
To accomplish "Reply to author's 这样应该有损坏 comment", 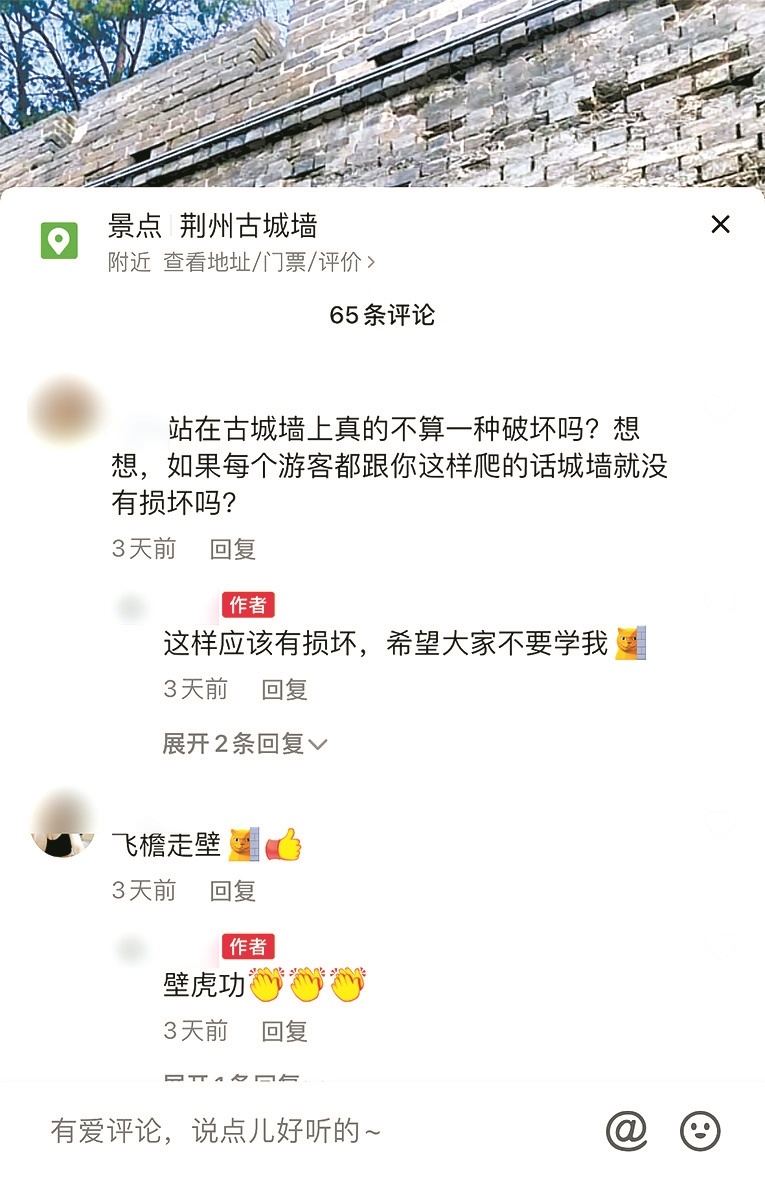I will point(285,689).
